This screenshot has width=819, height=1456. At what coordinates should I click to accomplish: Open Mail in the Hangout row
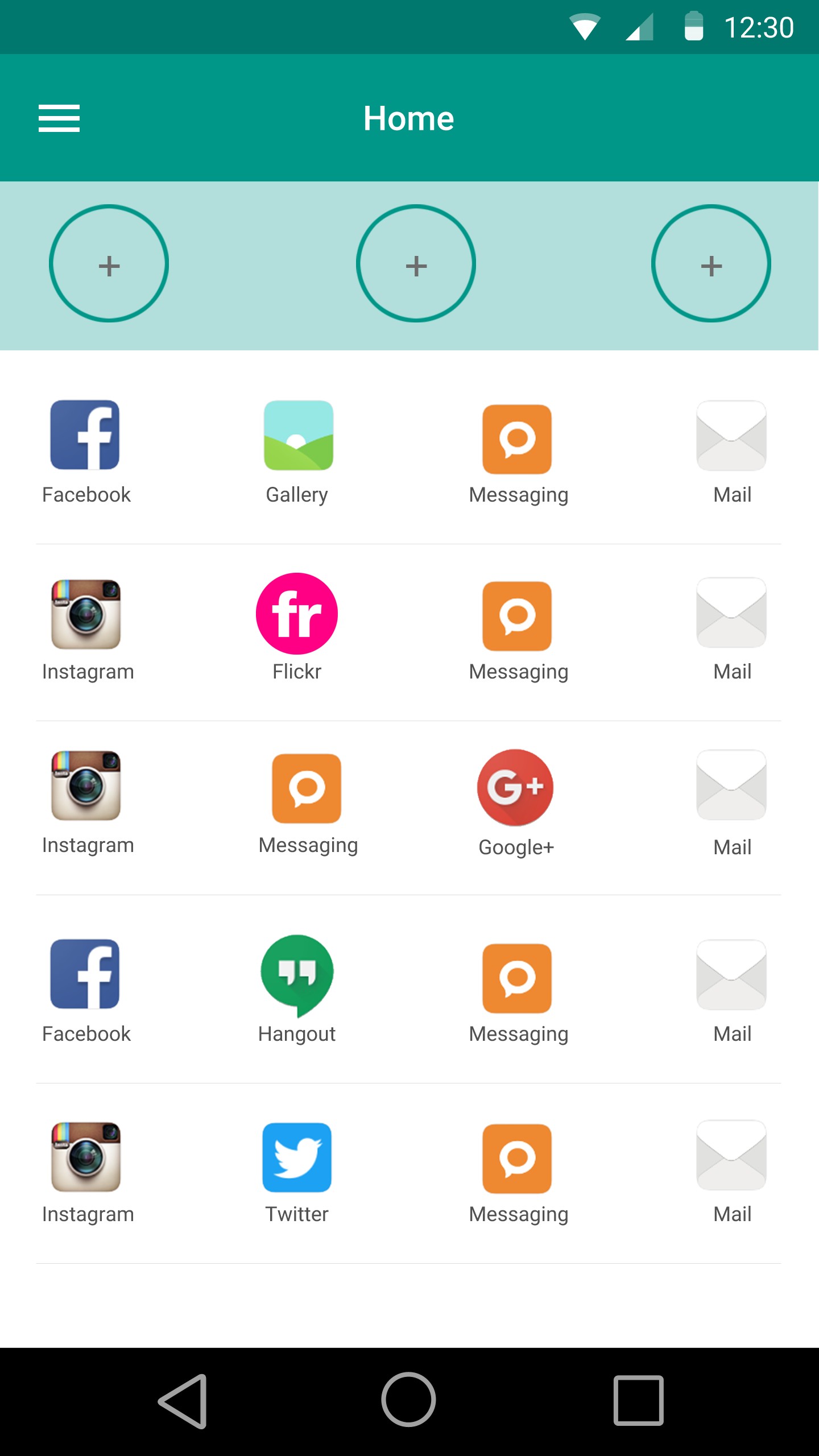[x=731, y=976]
